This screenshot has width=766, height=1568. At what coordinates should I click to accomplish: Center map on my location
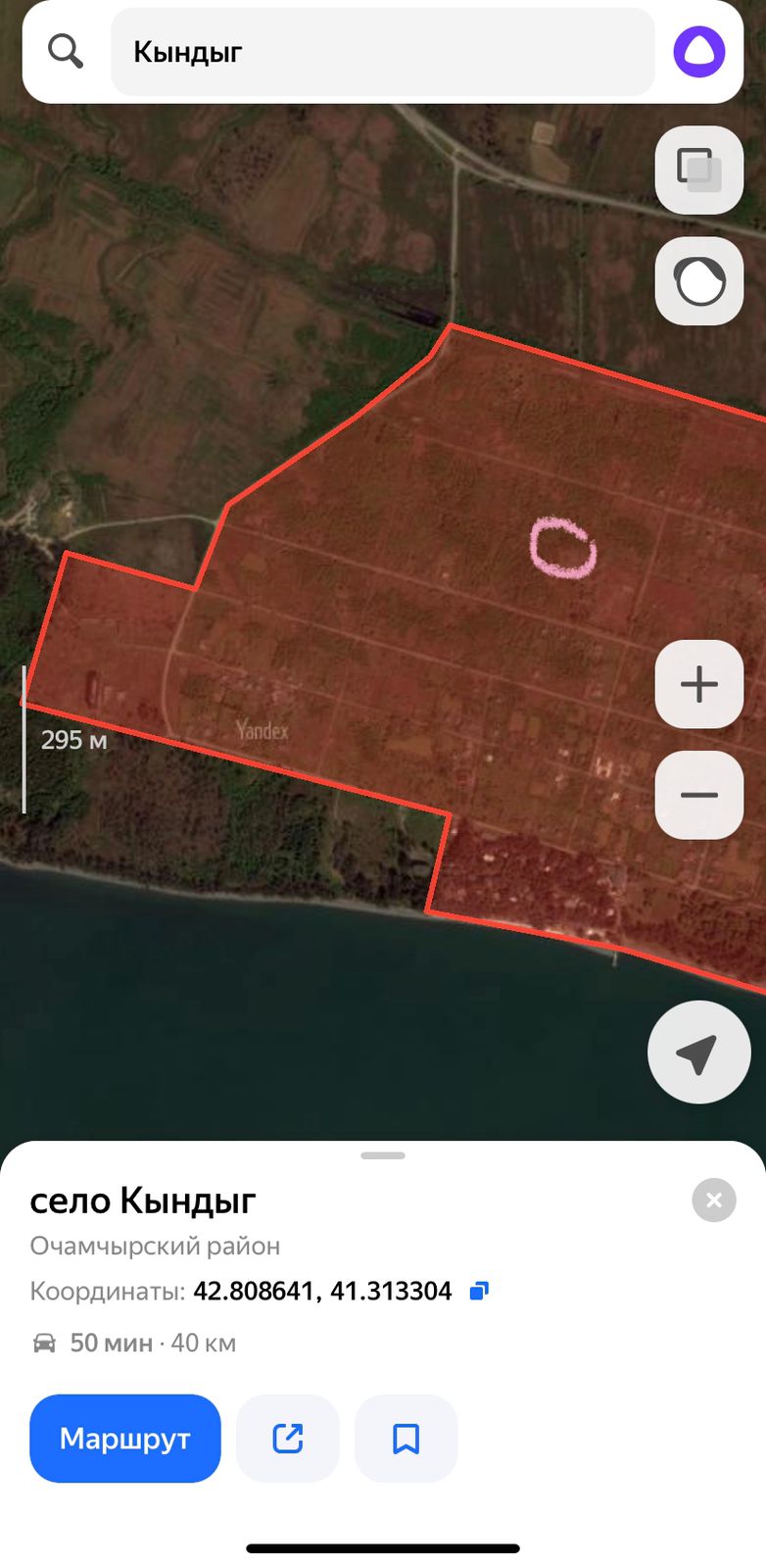(698, 1053)
